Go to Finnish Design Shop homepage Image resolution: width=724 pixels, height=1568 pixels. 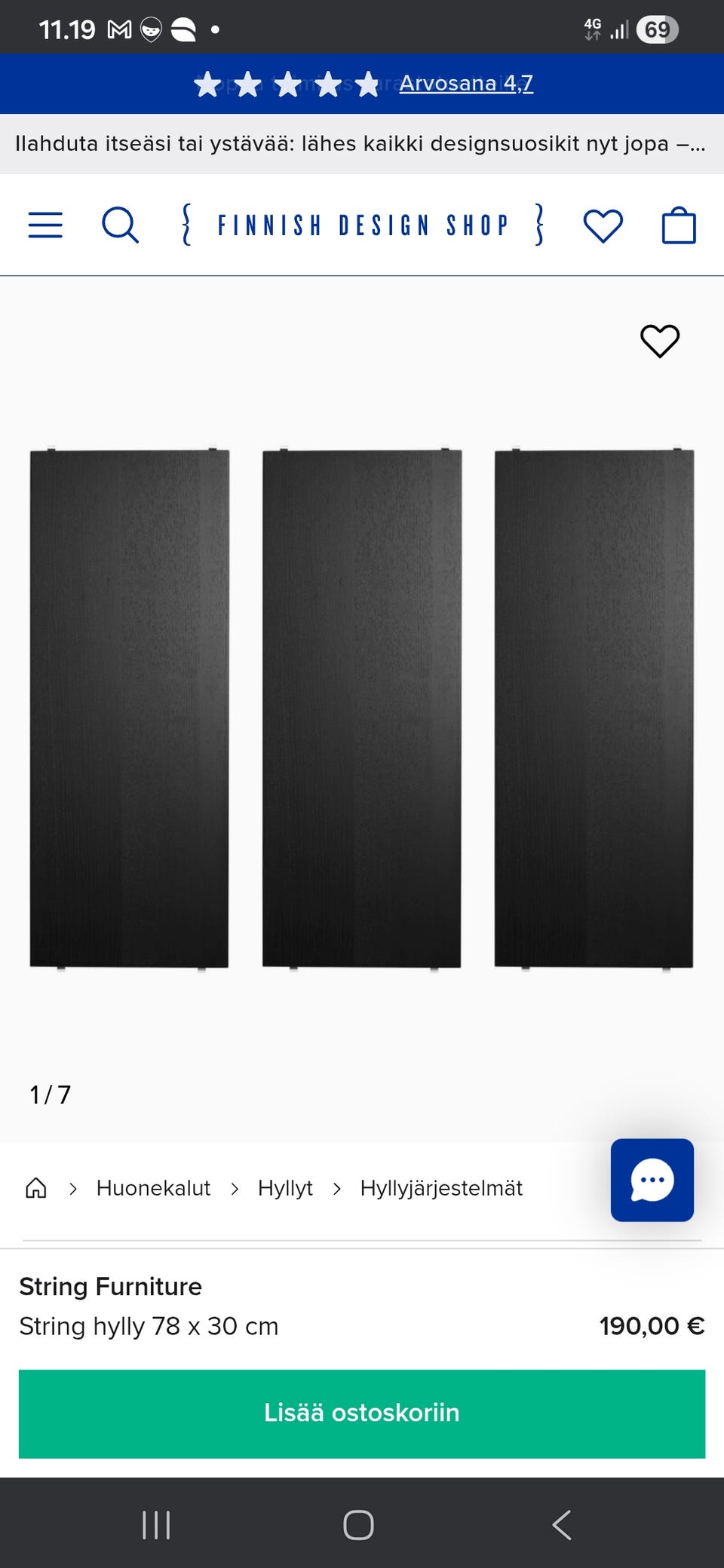tap(362, 225)
